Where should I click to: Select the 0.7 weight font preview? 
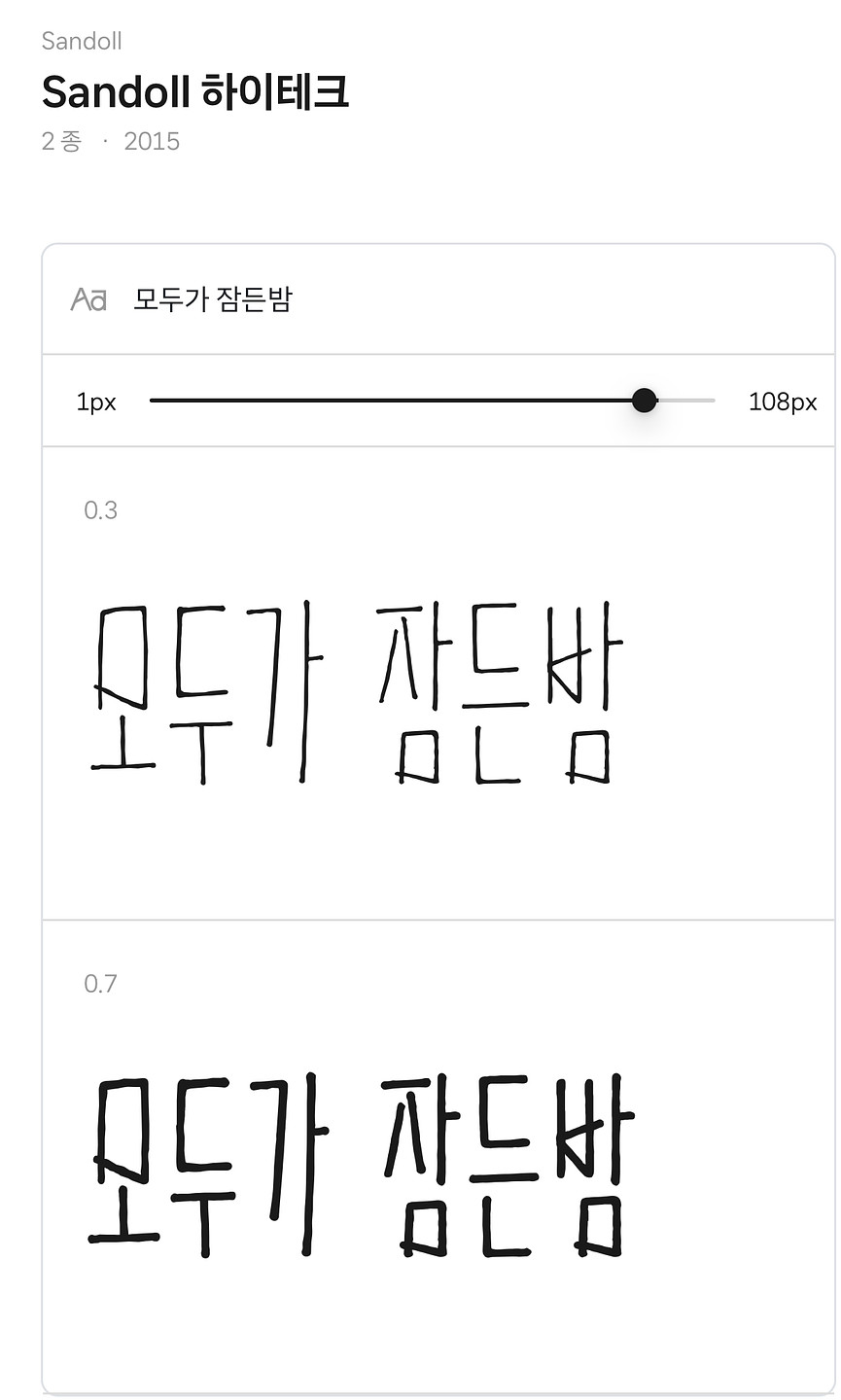pyautogui.click(x=360, y=1165)
